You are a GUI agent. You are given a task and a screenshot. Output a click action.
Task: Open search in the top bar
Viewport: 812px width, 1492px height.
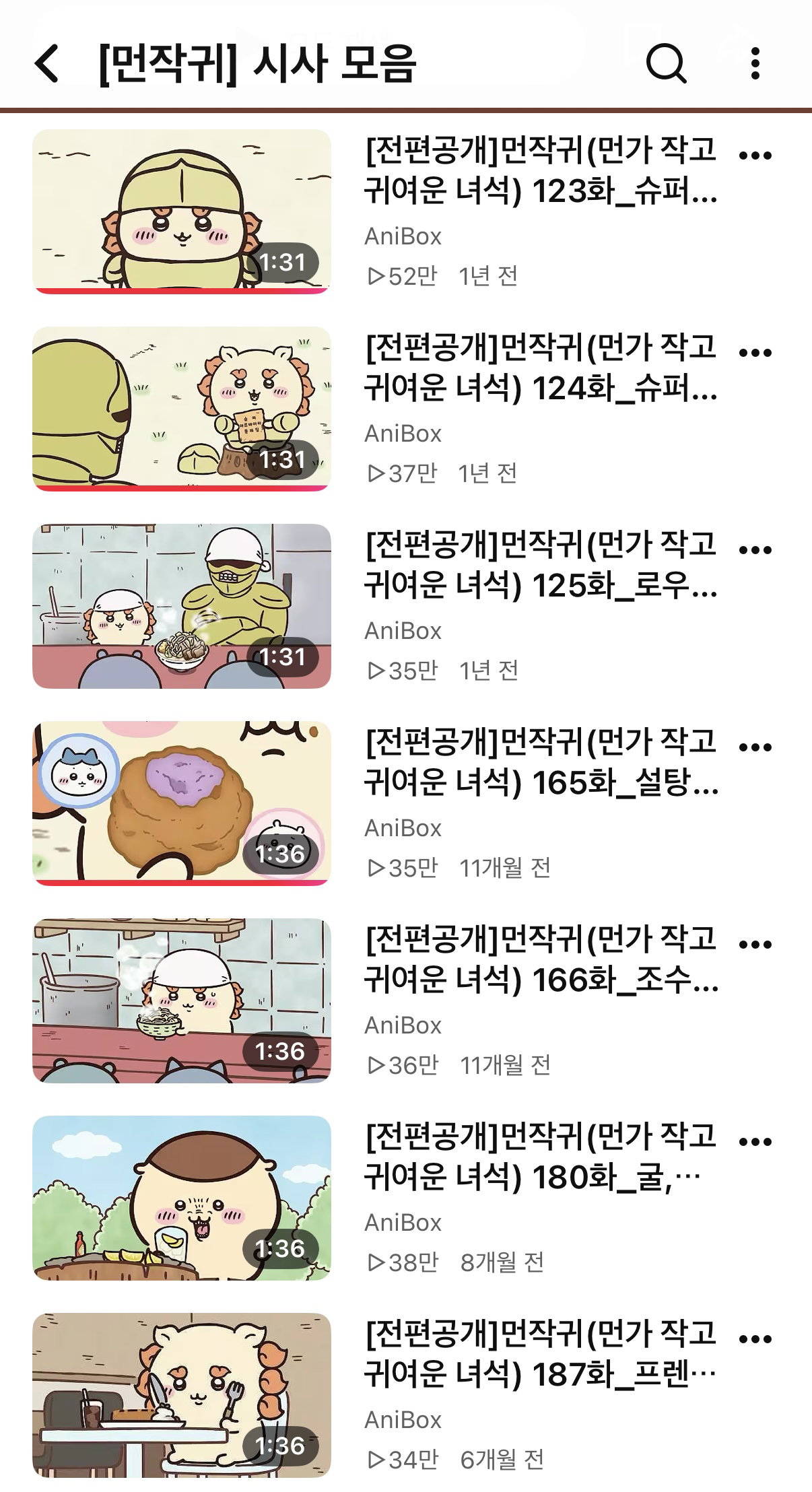666,64
